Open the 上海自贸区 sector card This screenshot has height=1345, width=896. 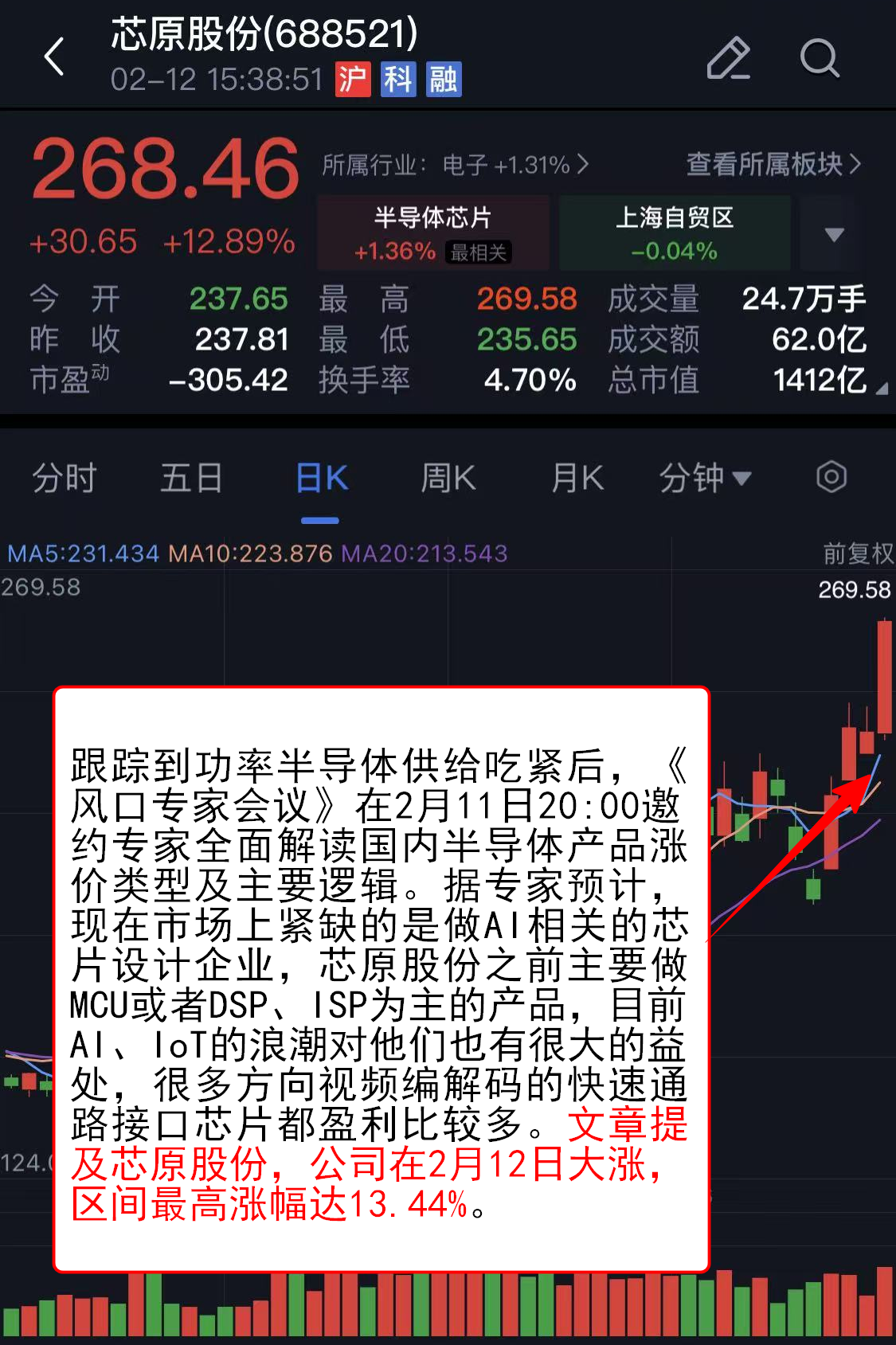[x=675, y=233]
